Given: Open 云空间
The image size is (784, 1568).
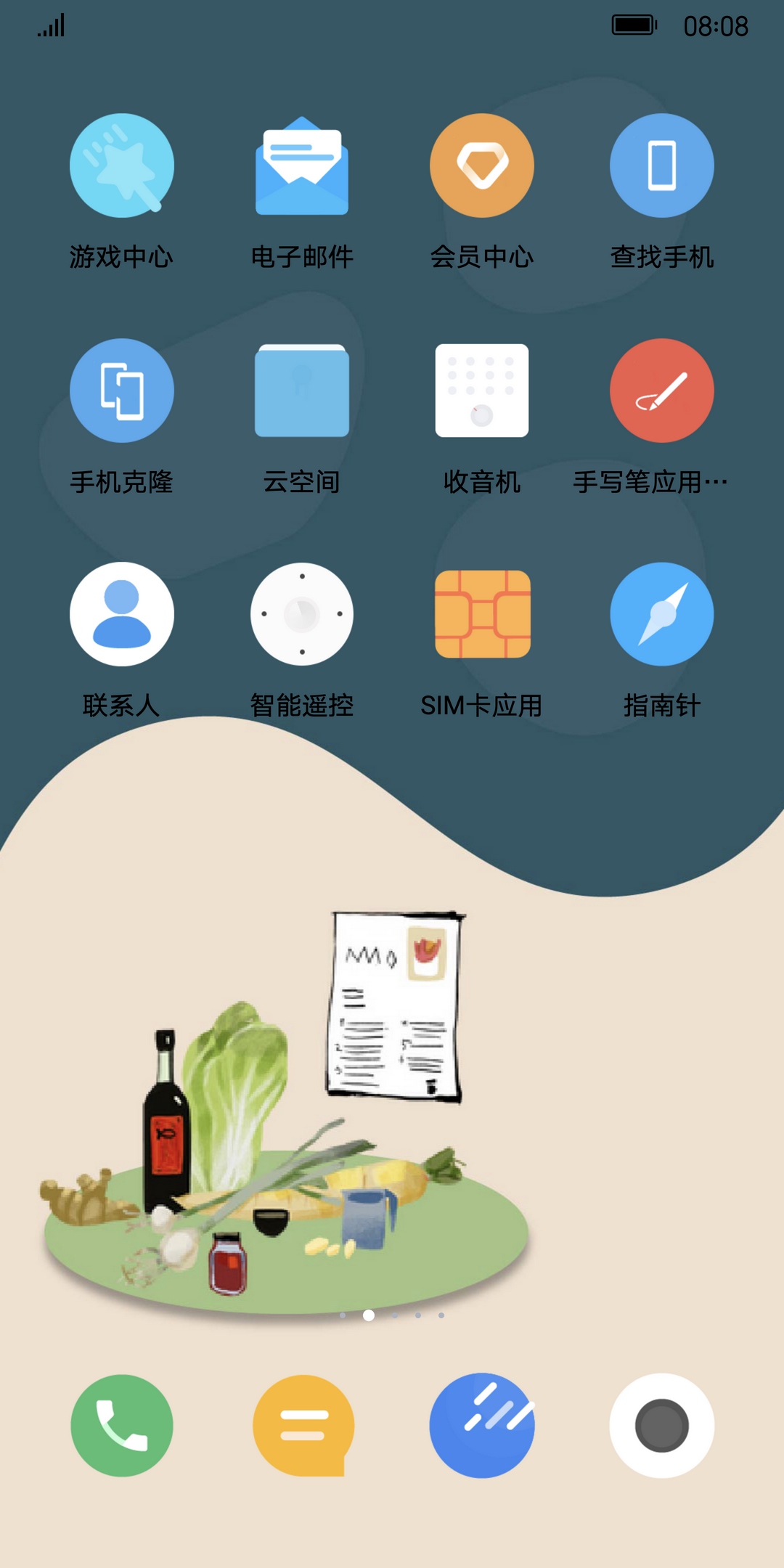Looking at the screenshot, I should coord(302,391).
